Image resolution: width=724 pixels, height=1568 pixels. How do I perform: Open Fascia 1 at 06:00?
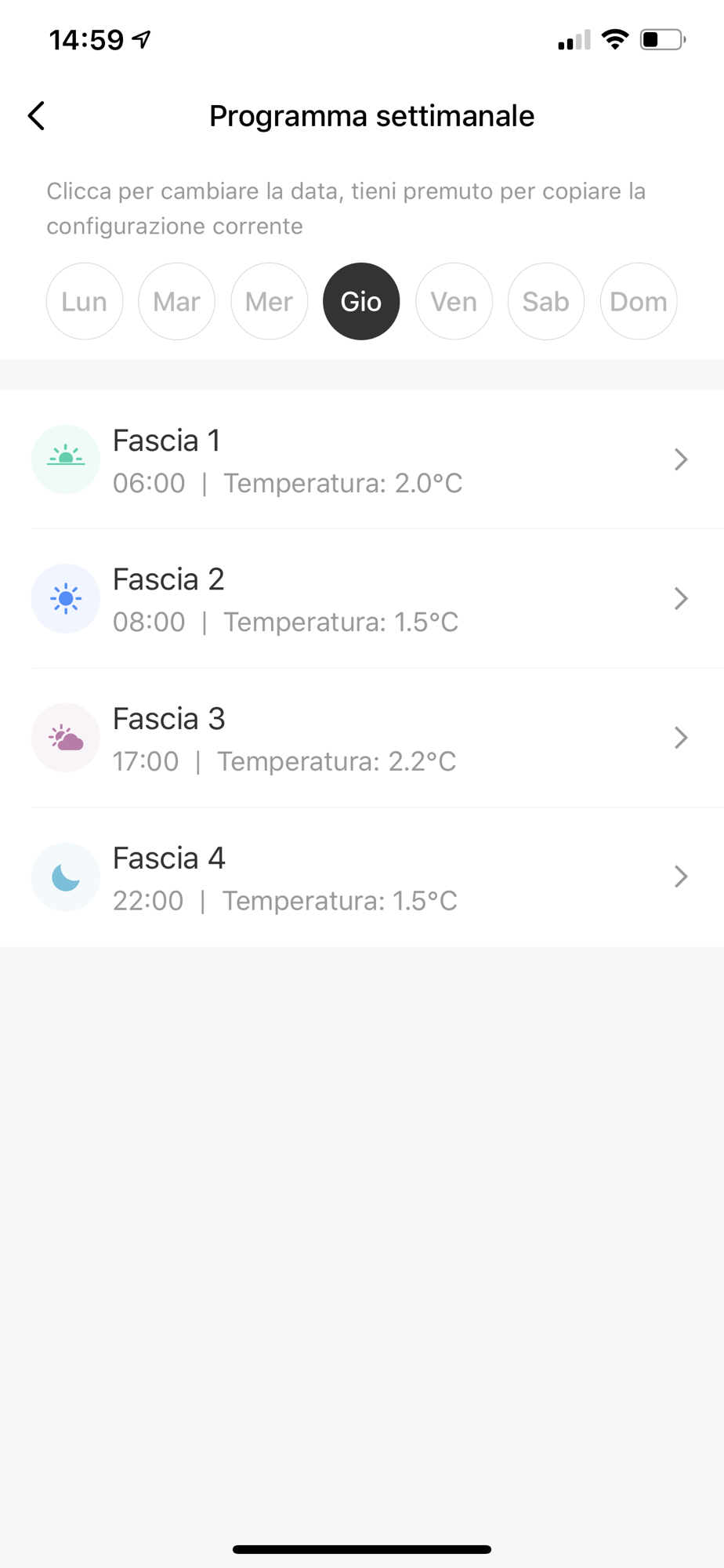pos(360,460)
